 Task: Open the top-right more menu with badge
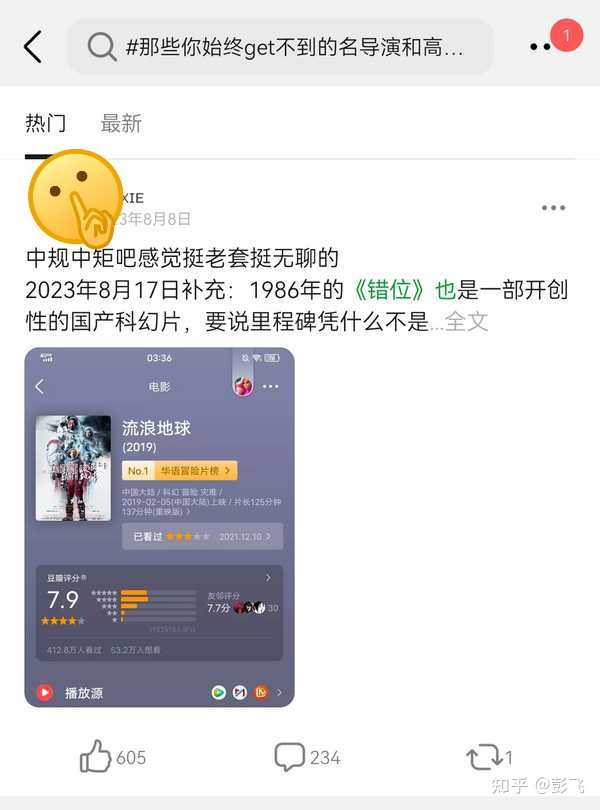545,46
